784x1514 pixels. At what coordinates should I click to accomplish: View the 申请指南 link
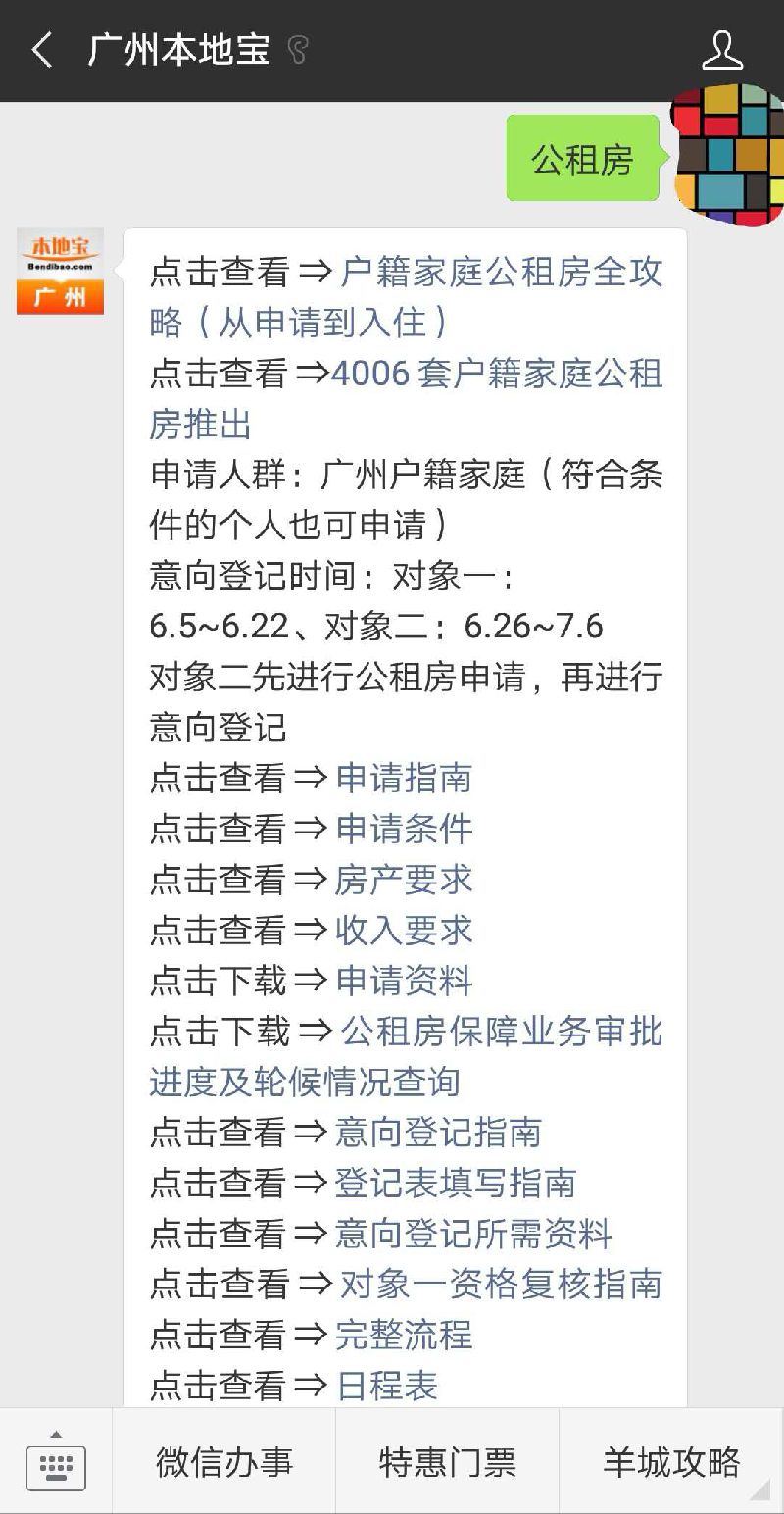tap(404, 779)
